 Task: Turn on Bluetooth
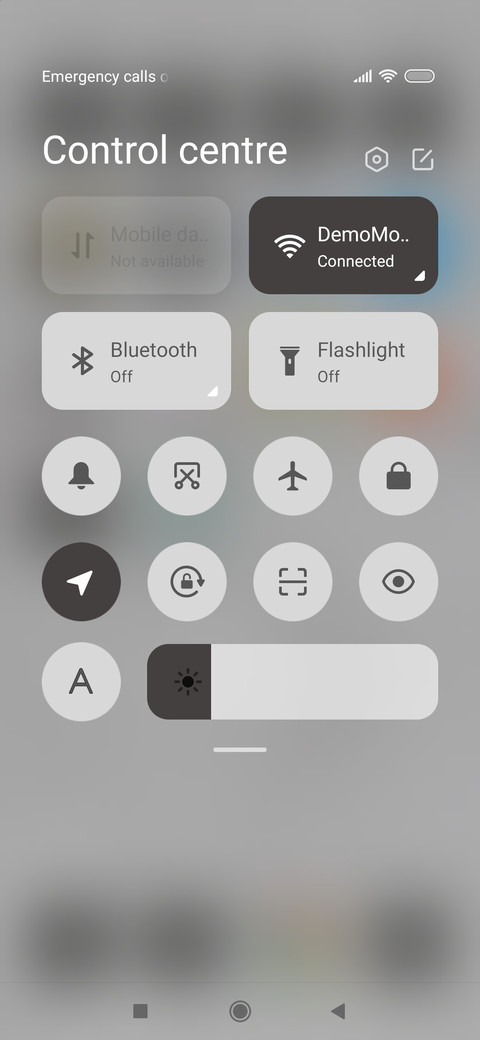(137, 361)
